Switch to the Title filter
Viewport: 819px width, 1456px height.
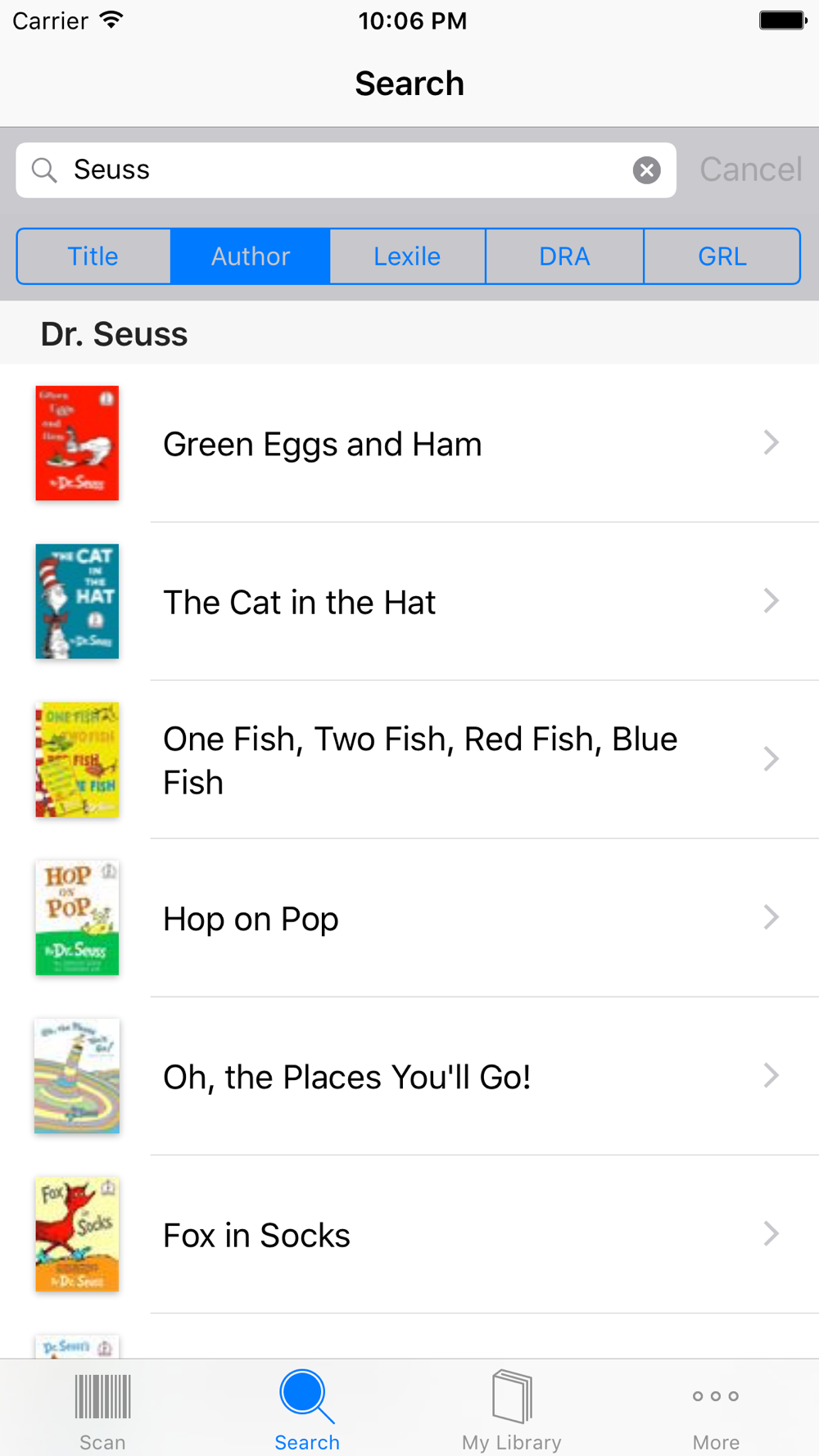pyautogui.click(x=93, y=256)
